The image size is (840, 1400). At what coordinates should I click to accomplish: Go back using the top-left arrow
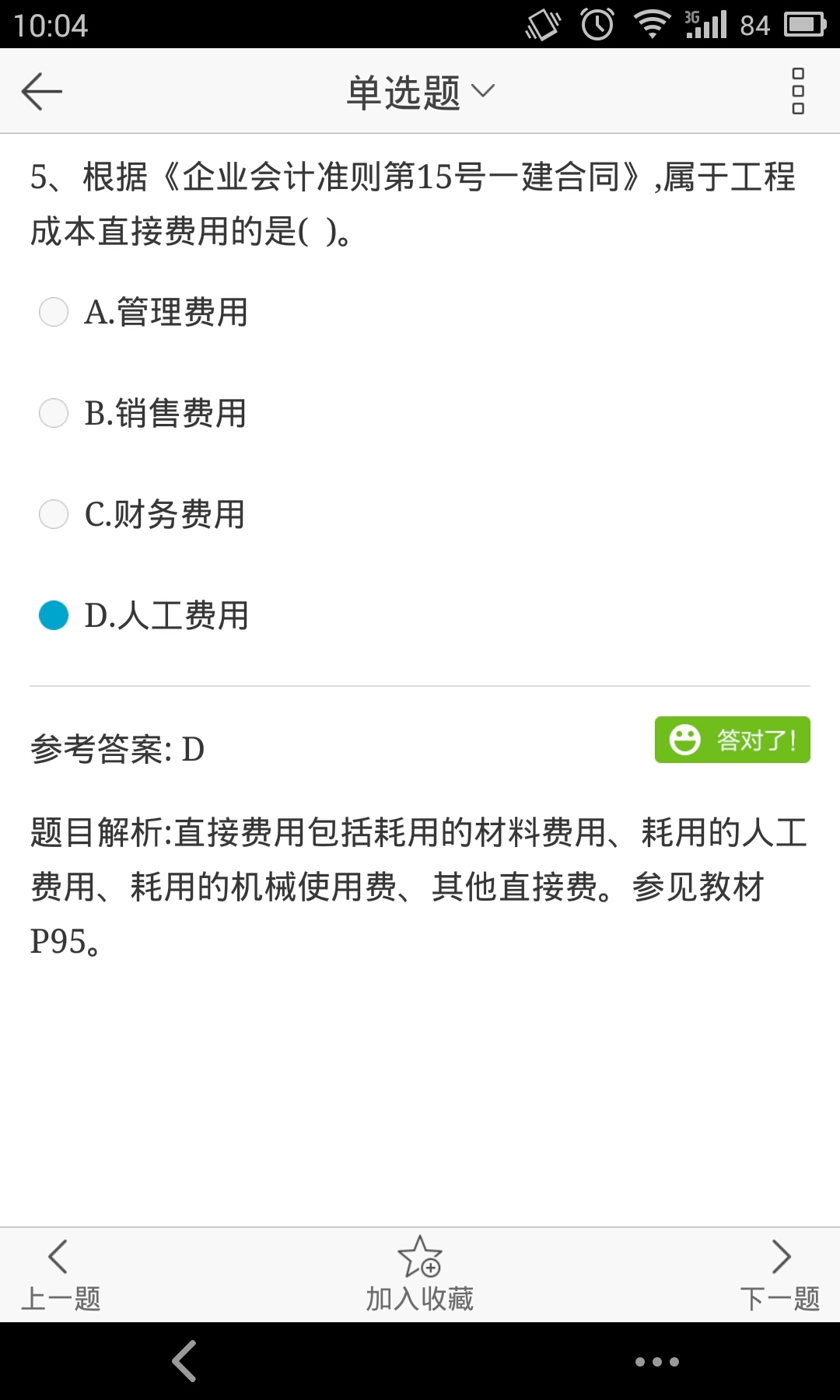tap(42, 92)
